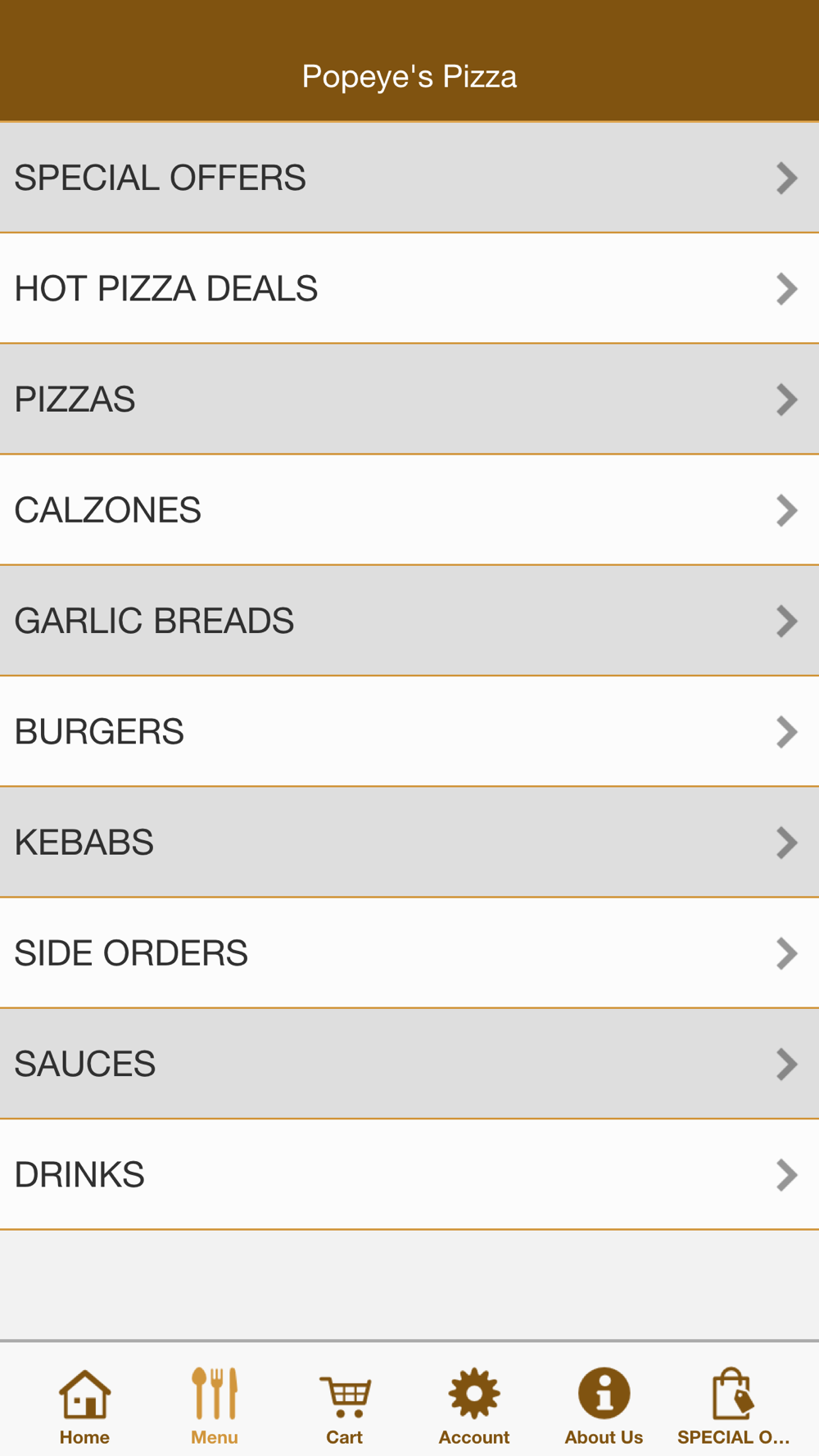The width and height of the screenshot is (819, 1456).
Task: Select the Menu tab
Action: point(215,1406)
